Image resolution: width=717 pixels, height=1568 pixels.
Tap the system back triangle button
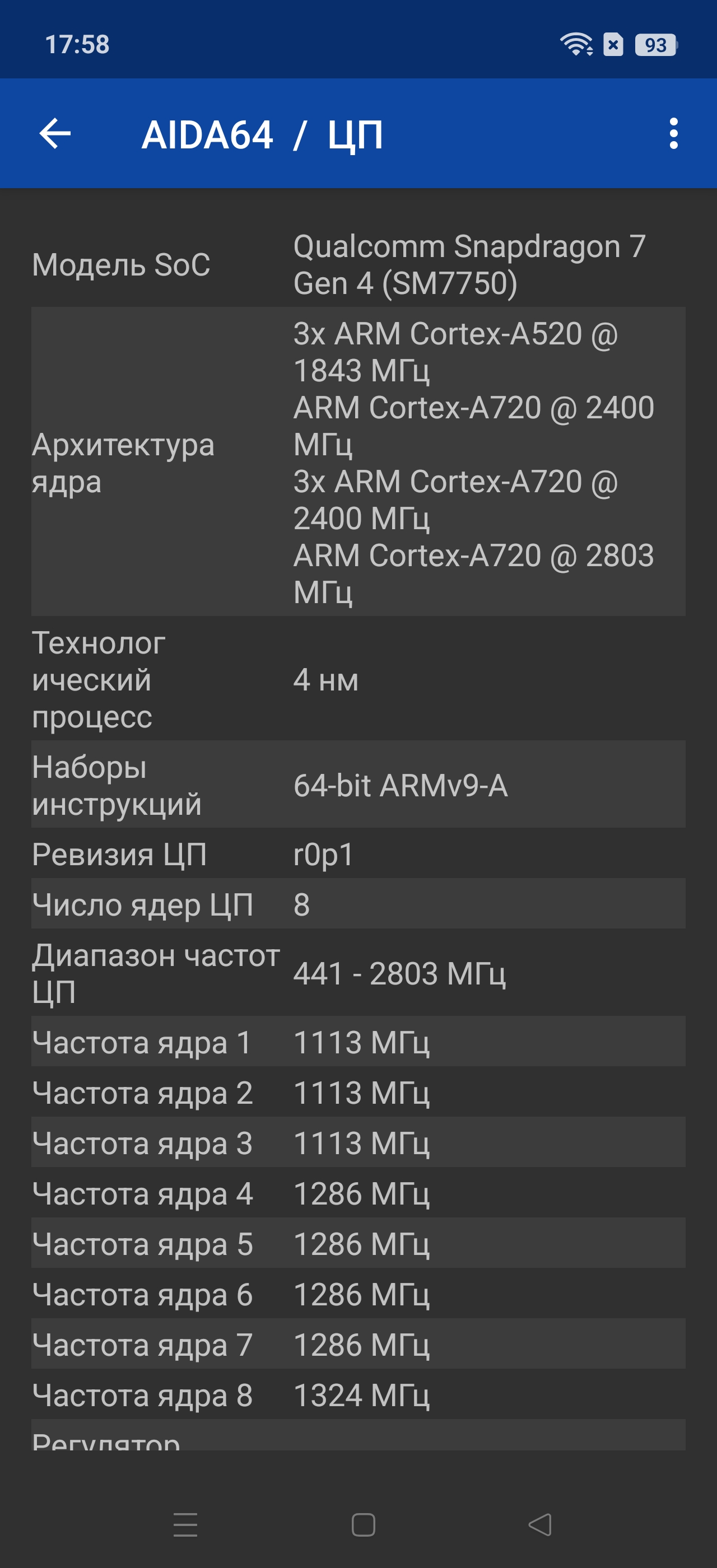point(540,1524)
